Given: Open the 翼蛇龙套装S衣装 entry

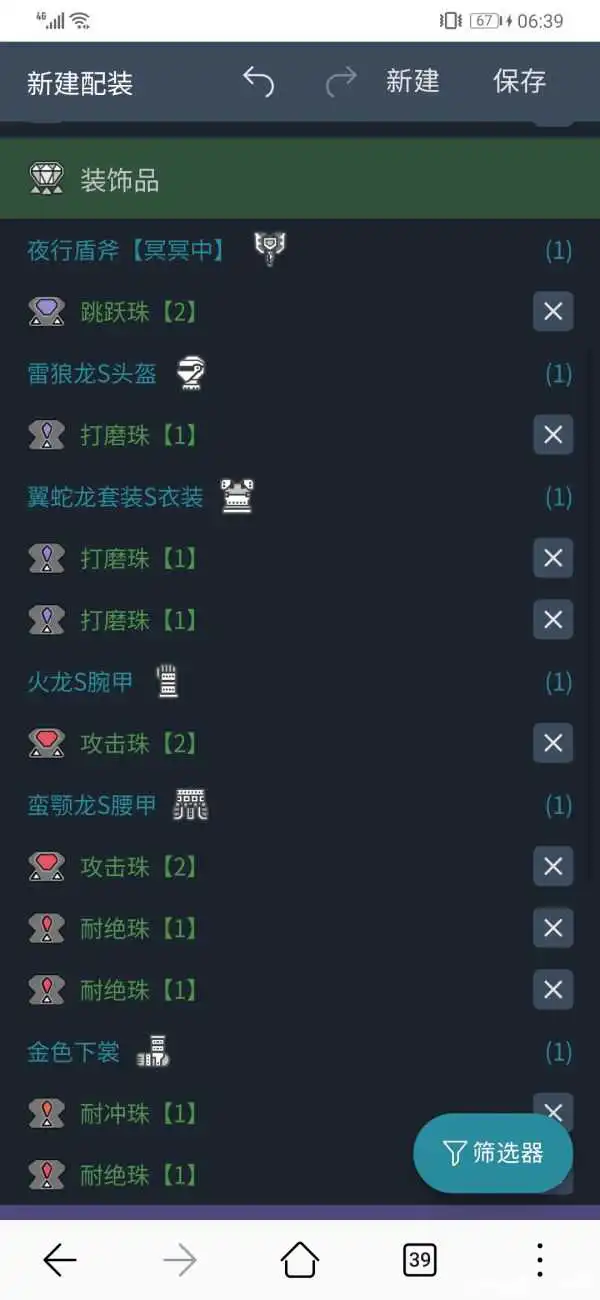Looking at the screenshot, I should [x=115, y=497].
